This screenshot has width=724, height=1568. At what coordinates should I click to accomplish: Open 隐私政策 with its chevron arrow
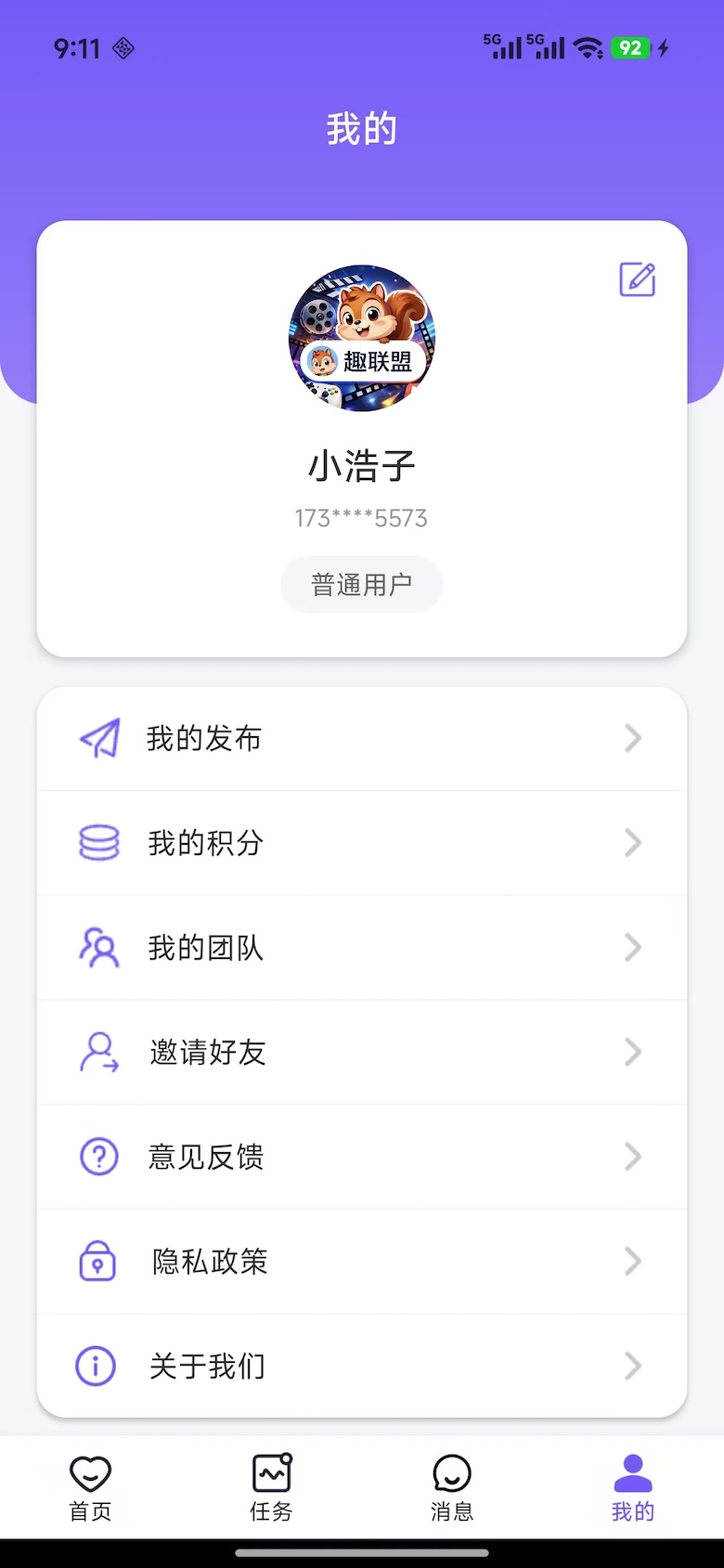(x=633, y=1261)
